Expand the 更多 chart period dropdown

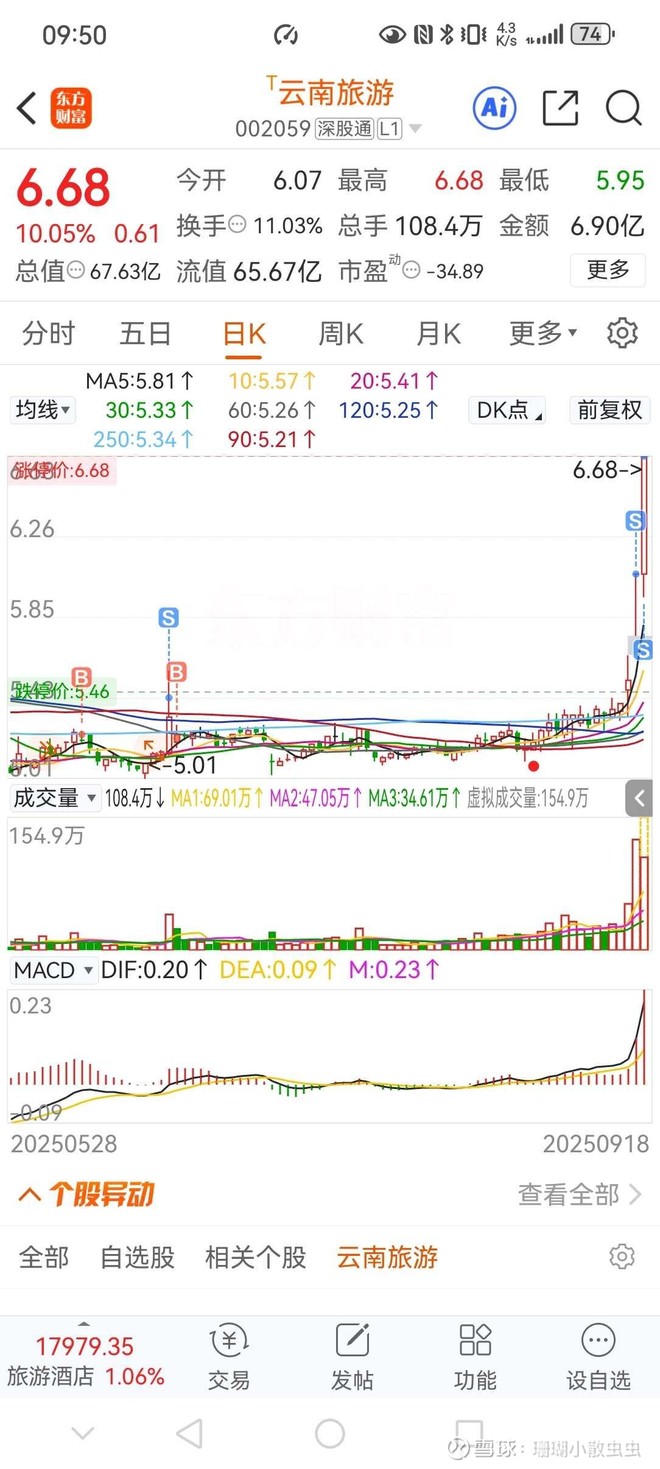pos(543,334)
